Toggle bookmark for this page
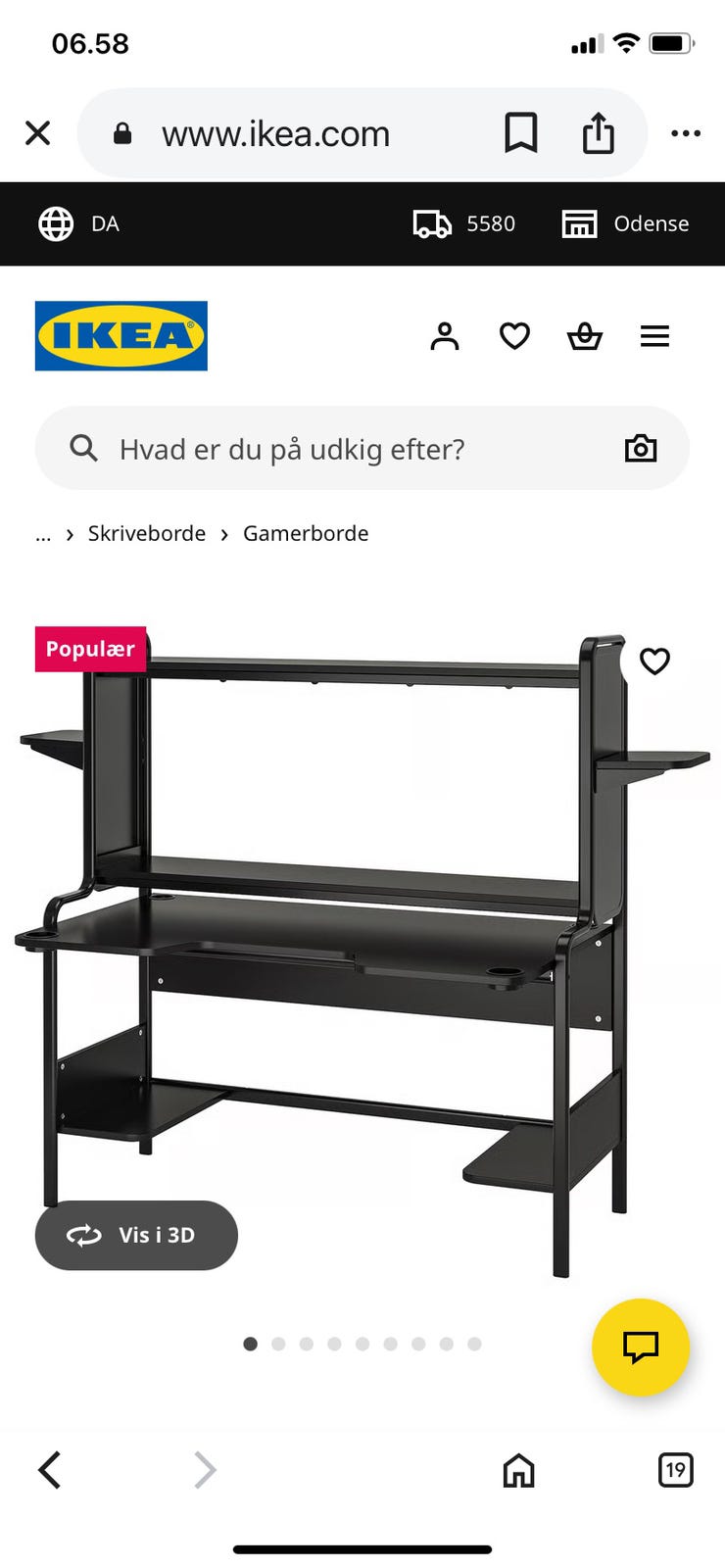 pos(521,133)
